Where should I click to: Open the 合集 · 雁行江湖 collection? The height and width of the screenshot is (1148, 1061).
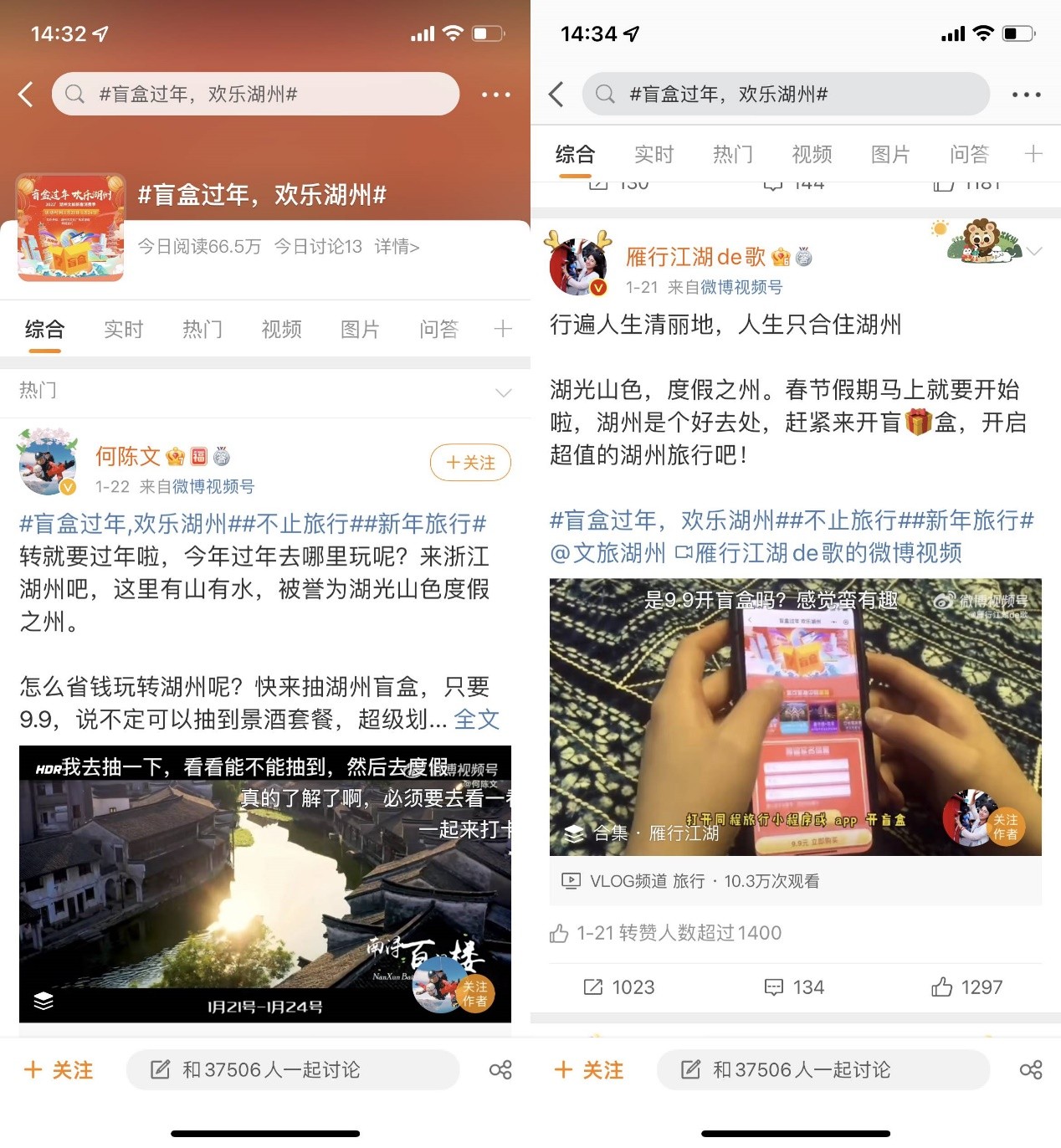coord(643,833)
